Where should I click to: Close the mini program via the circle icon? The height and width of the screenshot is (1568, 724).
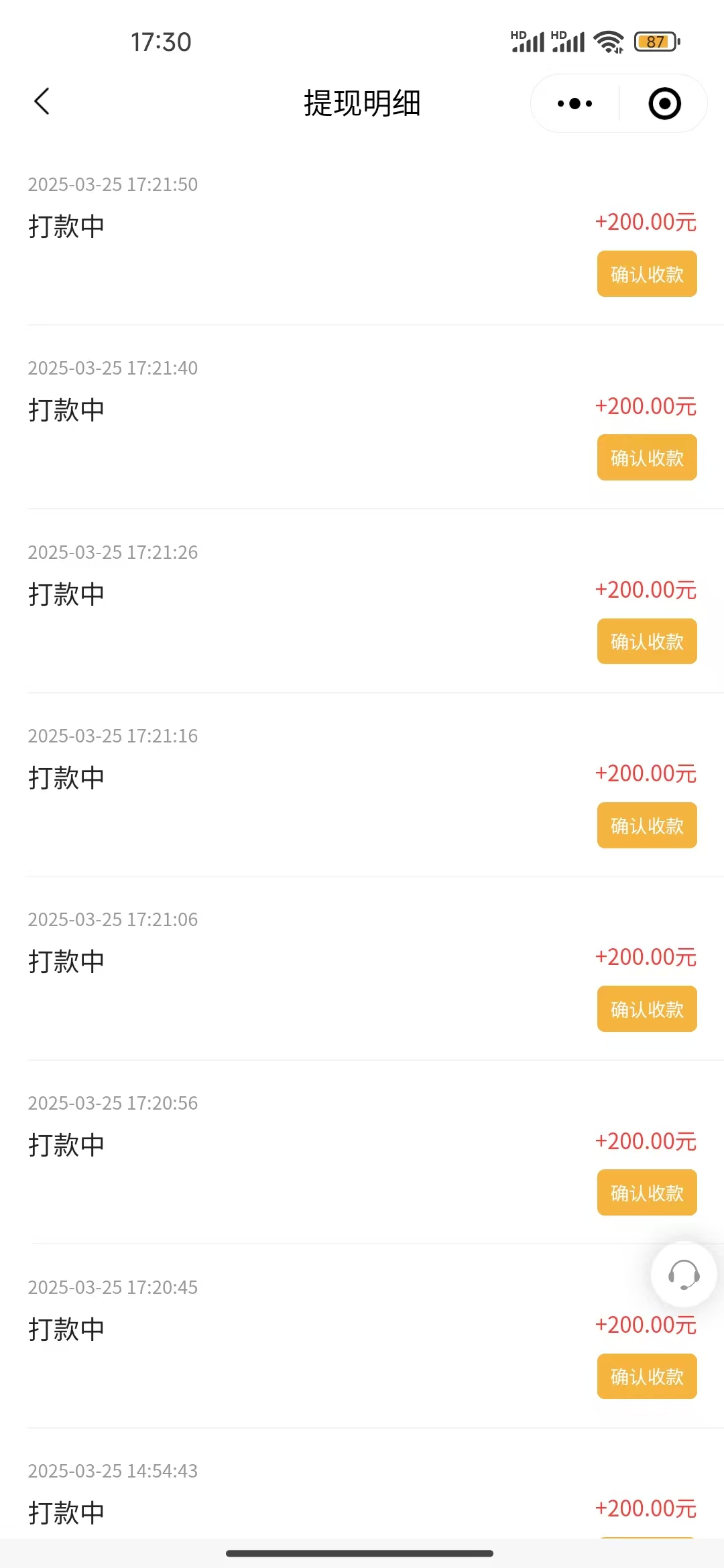click(664, 103)
